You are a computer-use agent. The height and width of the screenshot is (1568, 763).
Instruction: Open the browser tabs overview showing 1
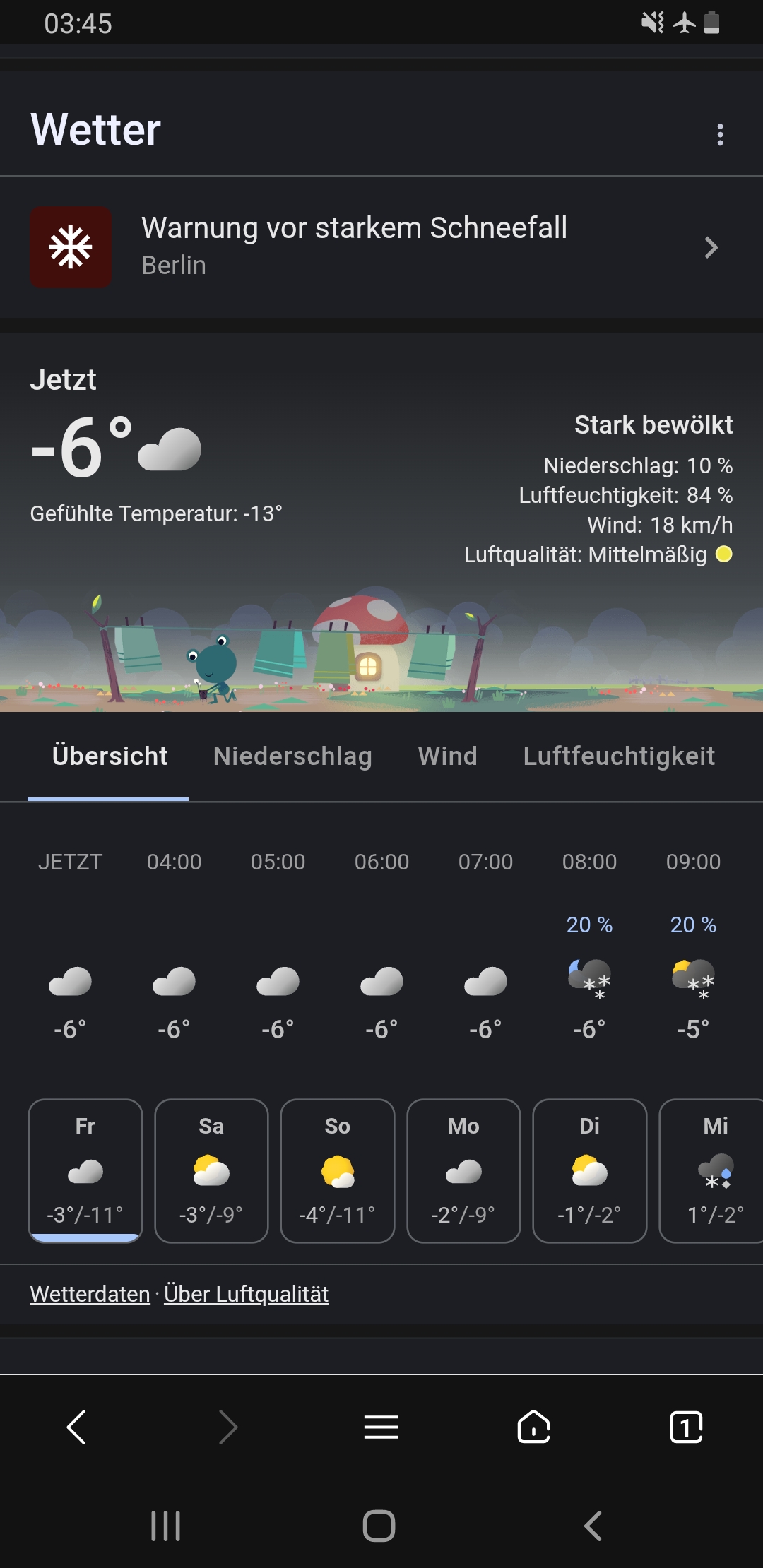pyautogui.click(x=684, y=1428)
